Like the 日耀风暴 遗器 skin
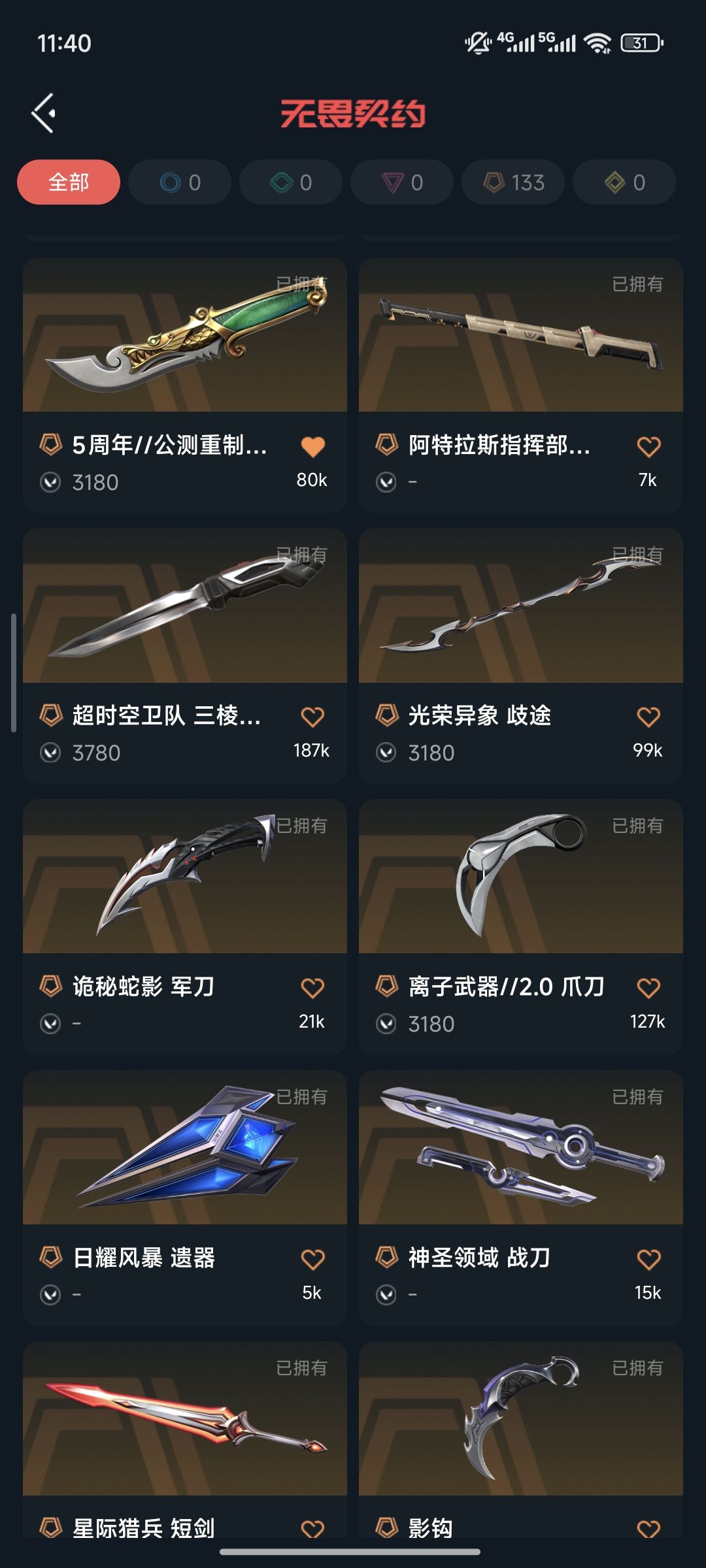This screenshot has width=706, height=1568. tap(312, 1259)
